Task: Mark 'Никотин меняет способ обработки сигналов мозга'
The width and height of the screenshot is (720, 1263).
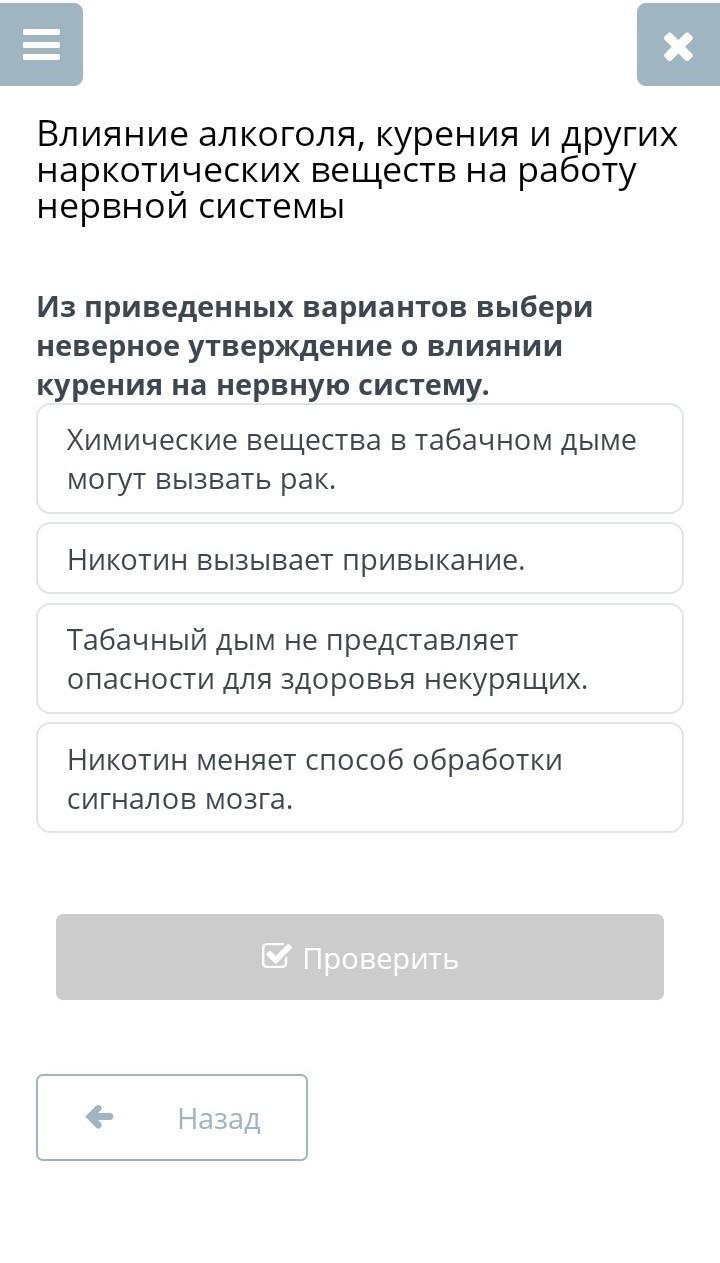Action: pos(360,778)
